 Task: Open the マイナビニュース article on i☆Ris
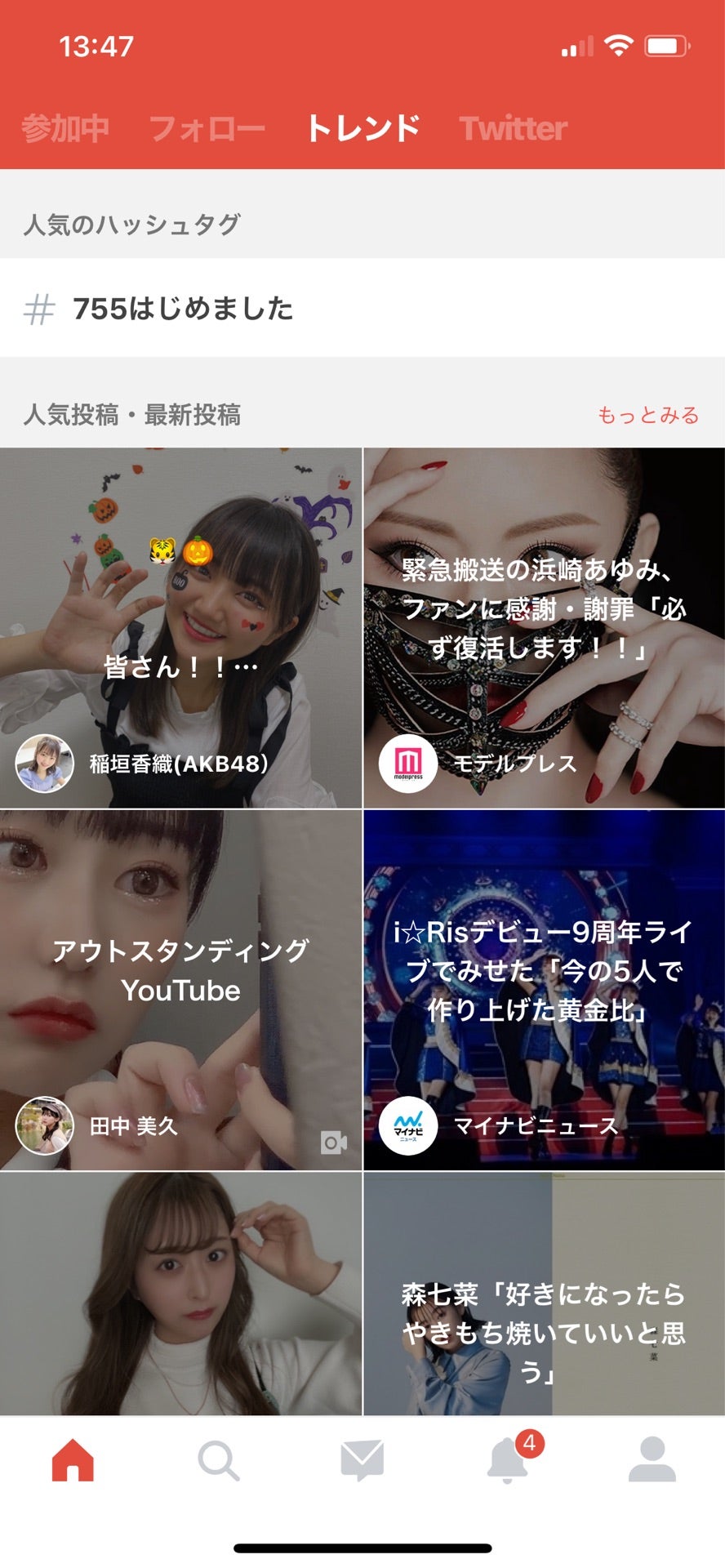coord(544,990)
